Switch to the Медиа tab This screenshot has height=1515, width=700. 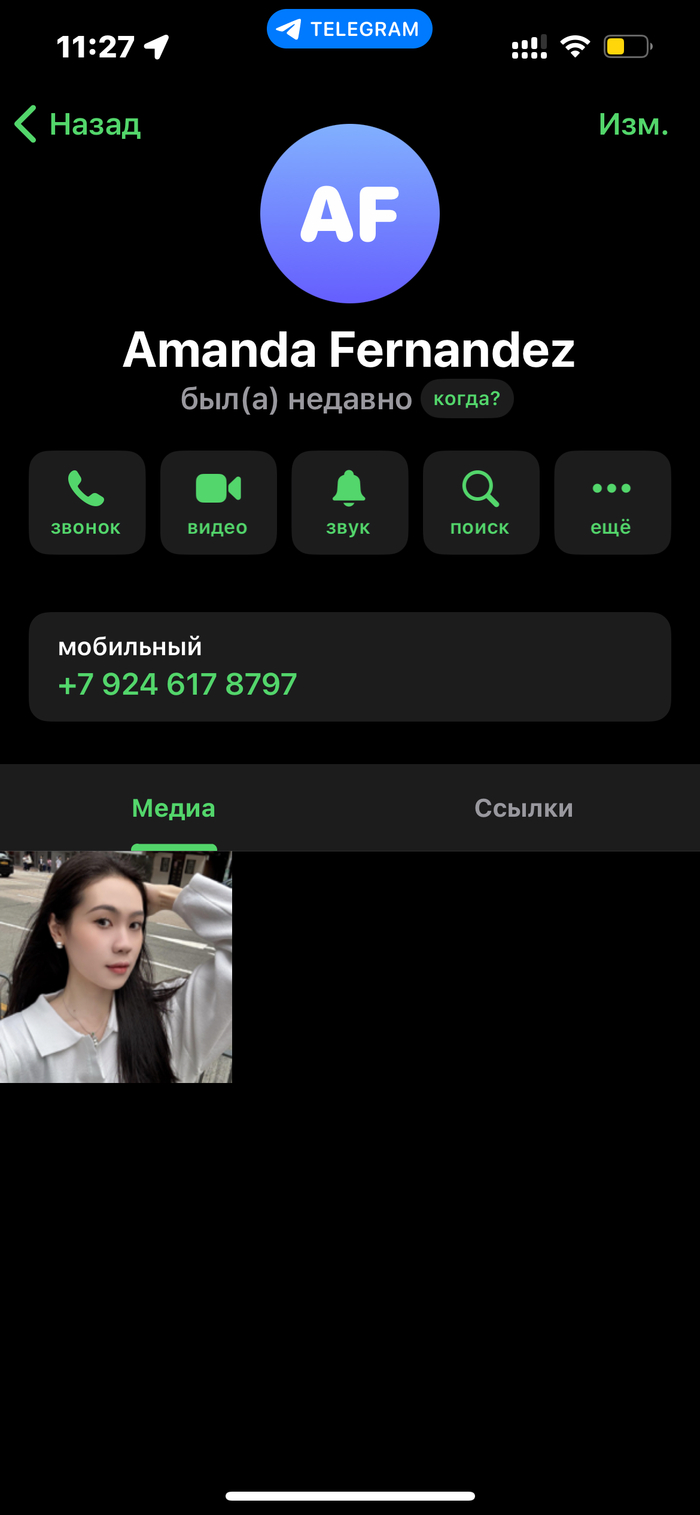click(x=174, y=808)
